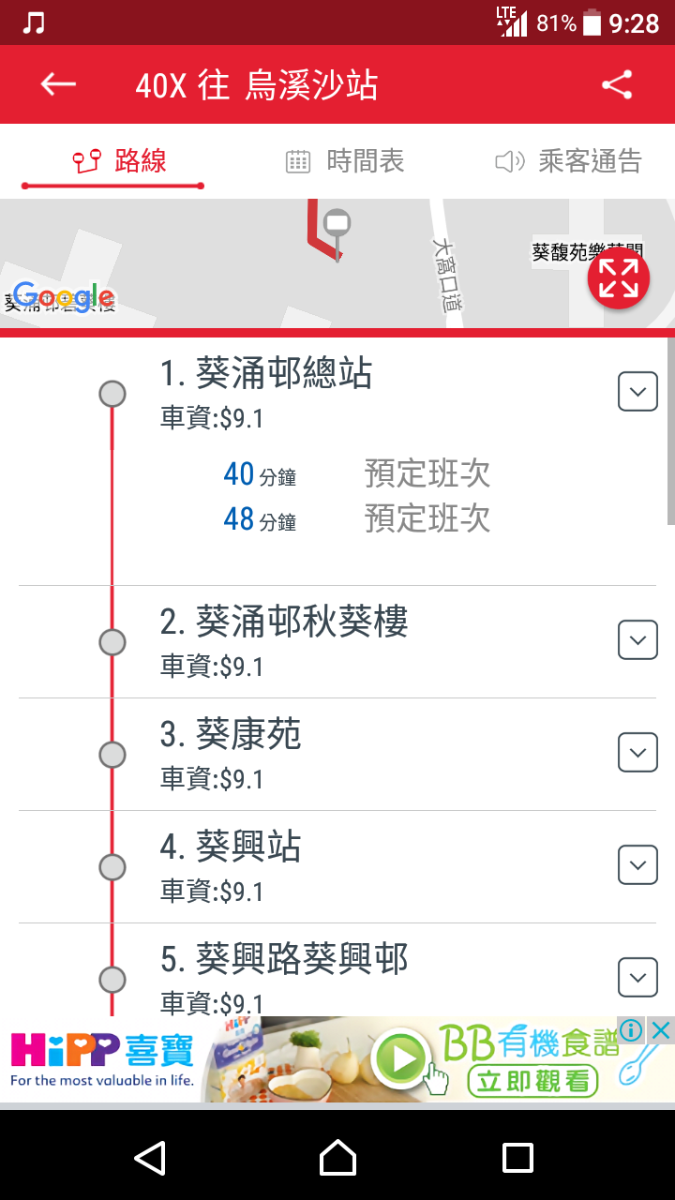Expand arrival times for 葵興路葵興邨

tap(637, 977)
